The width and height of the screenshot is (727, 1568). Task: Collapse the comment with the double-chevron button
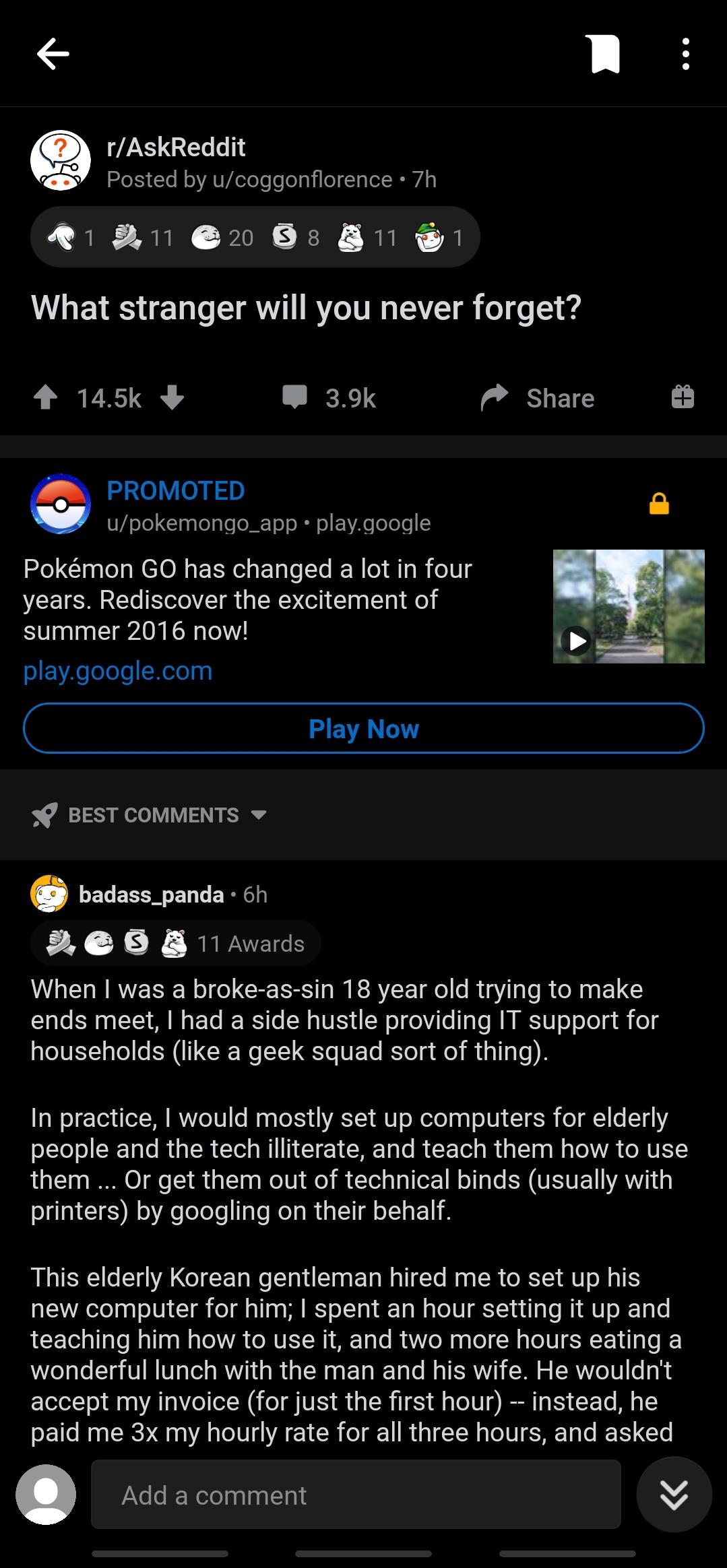(x=674, y=1494)
